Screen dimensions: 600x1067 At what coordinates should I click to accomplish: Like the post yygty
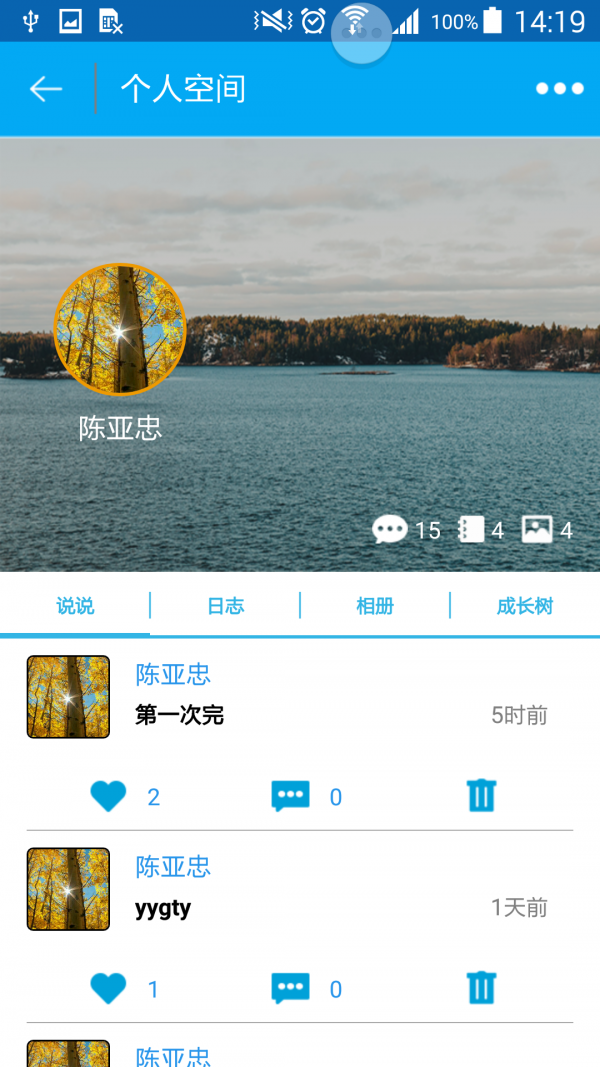tap(108, 989)
